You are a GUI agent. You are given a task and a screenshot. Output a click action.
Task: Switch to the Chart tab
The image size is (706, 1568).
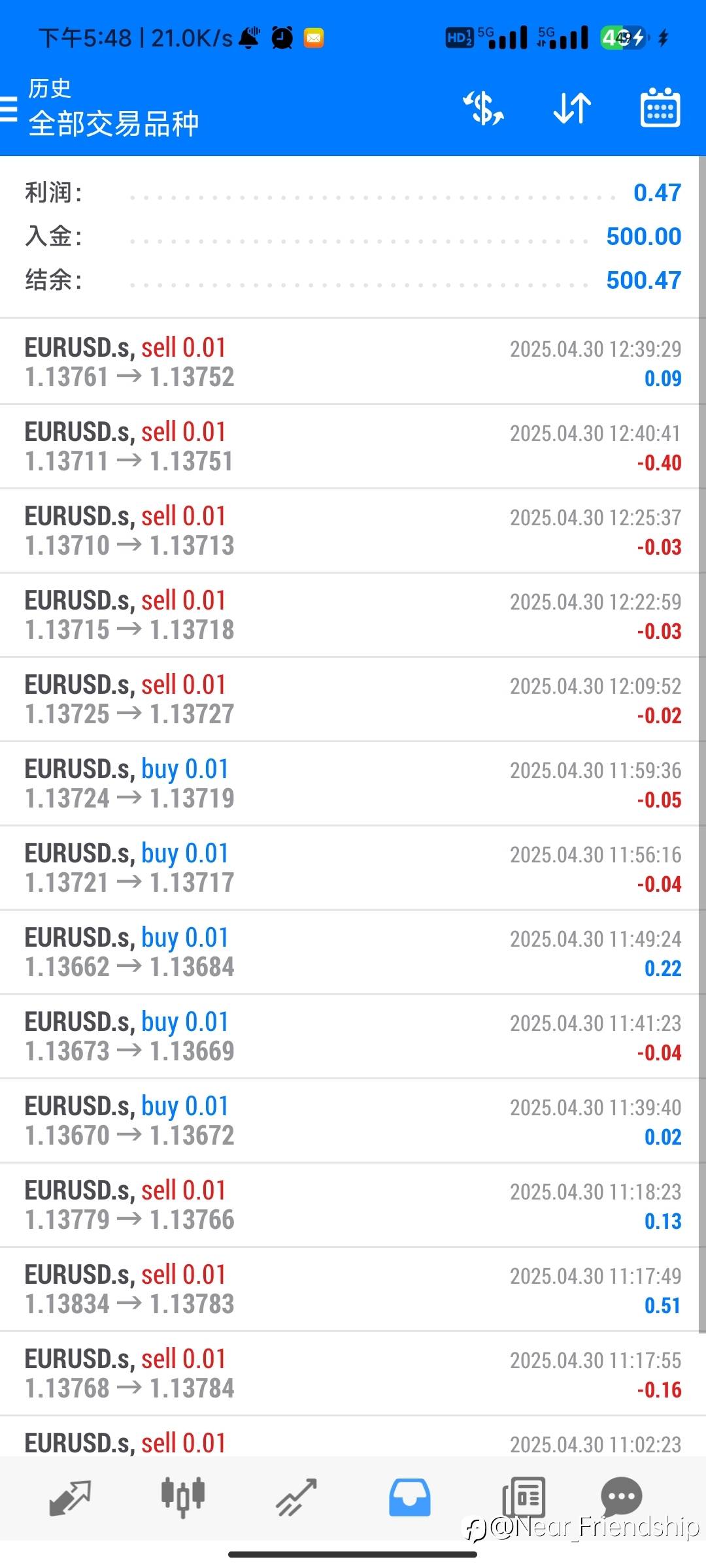click(x=183, y=1496)
